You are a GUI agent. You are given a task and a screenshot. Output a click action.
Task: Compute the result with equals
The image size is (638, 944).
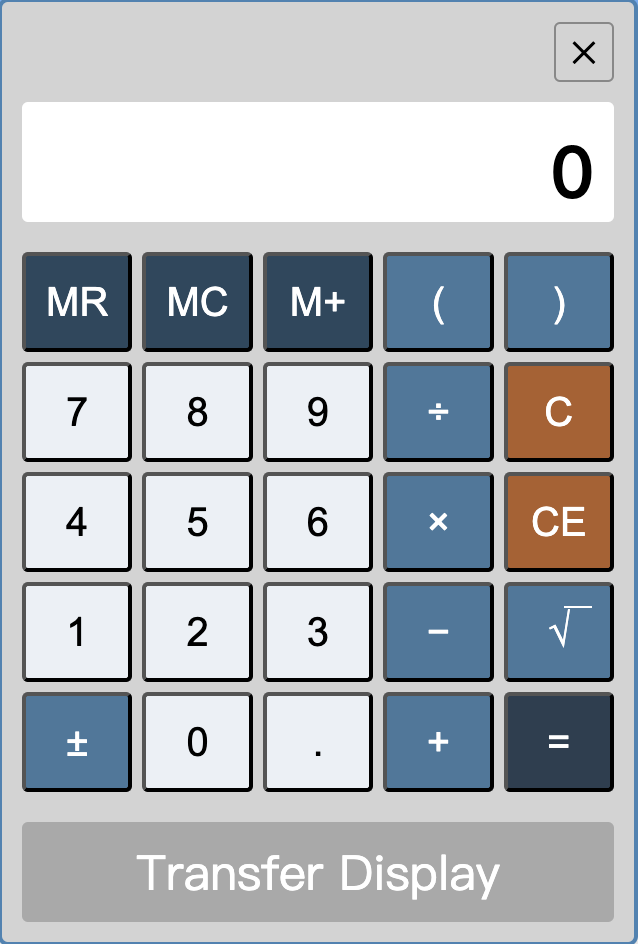pos(558,742)
